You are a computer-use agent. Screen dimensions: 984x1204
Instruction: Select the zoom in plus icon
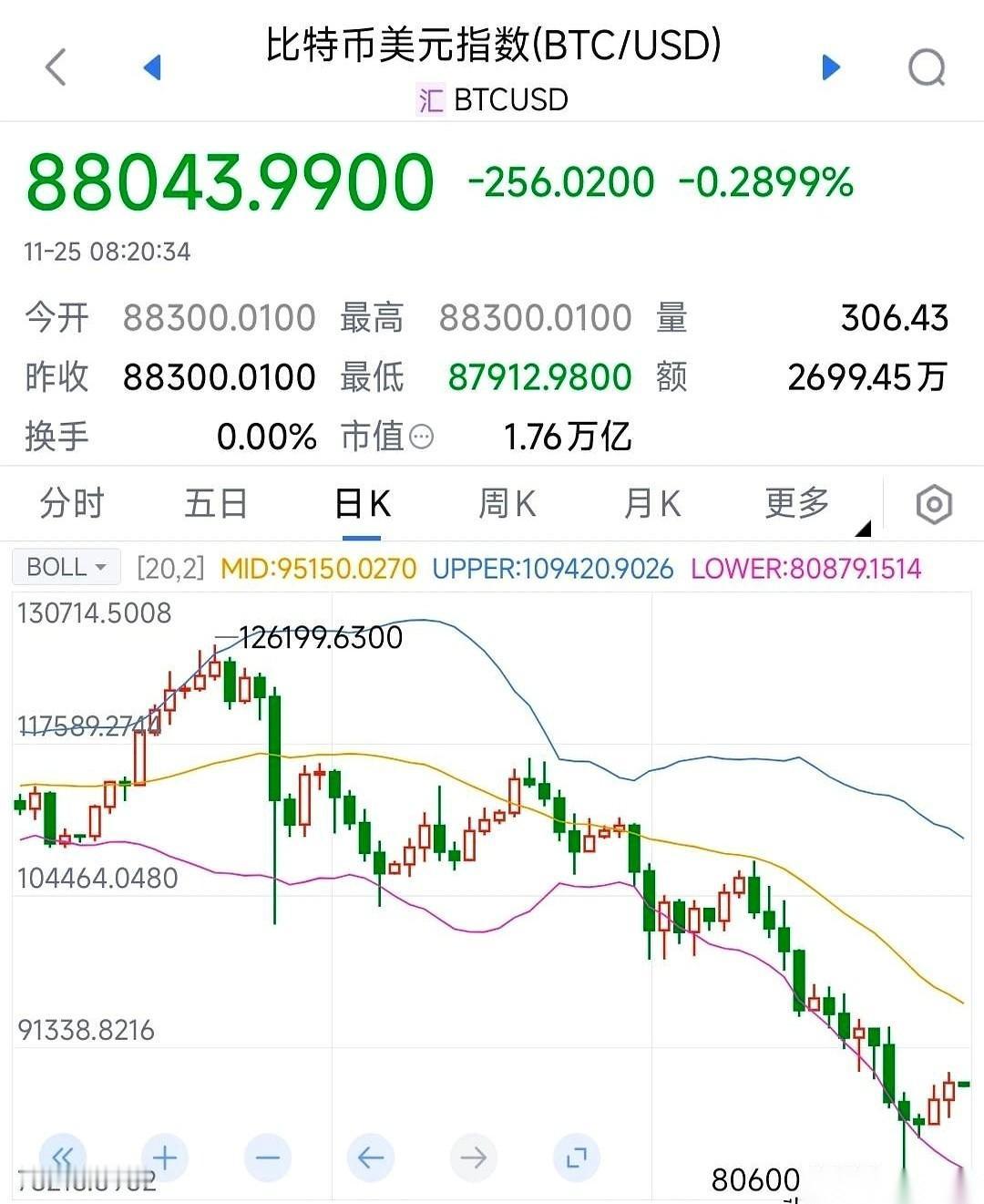click(x=164, y=1157)
